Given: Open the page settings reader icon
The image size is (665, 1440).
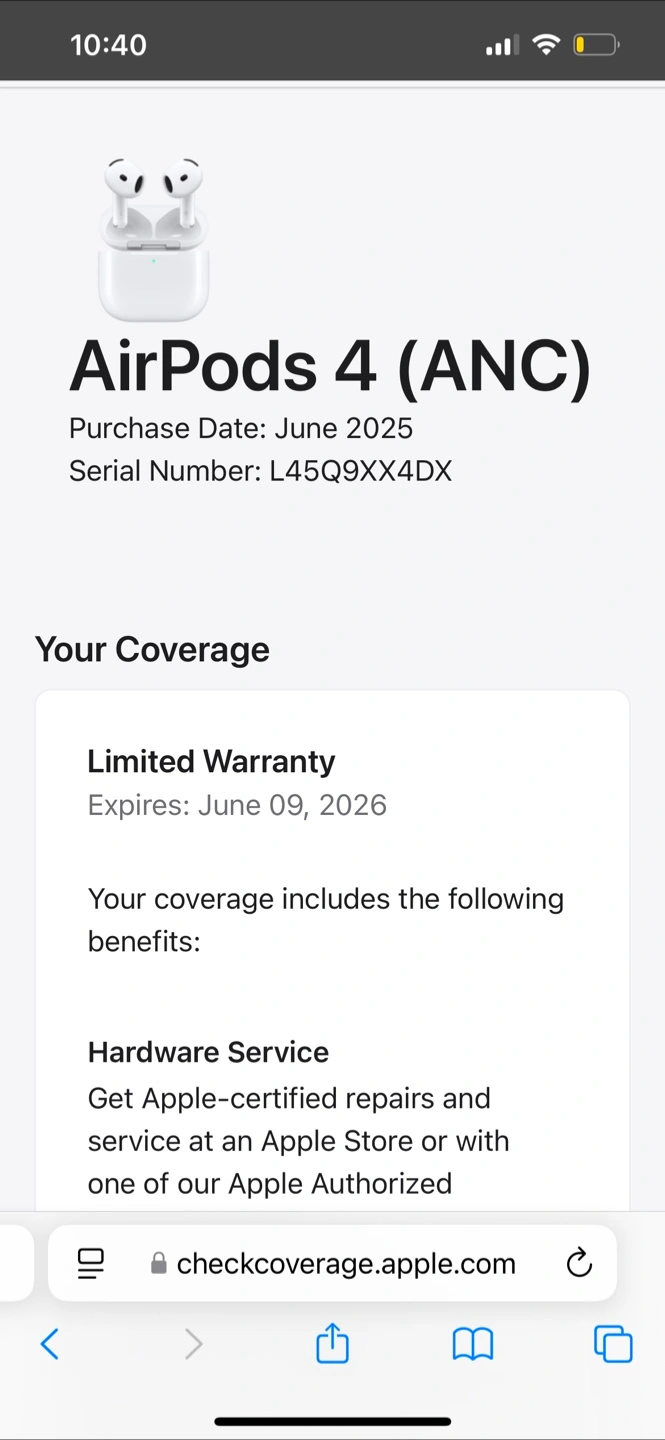Looking at the screenshot, I should [91, 1264].
